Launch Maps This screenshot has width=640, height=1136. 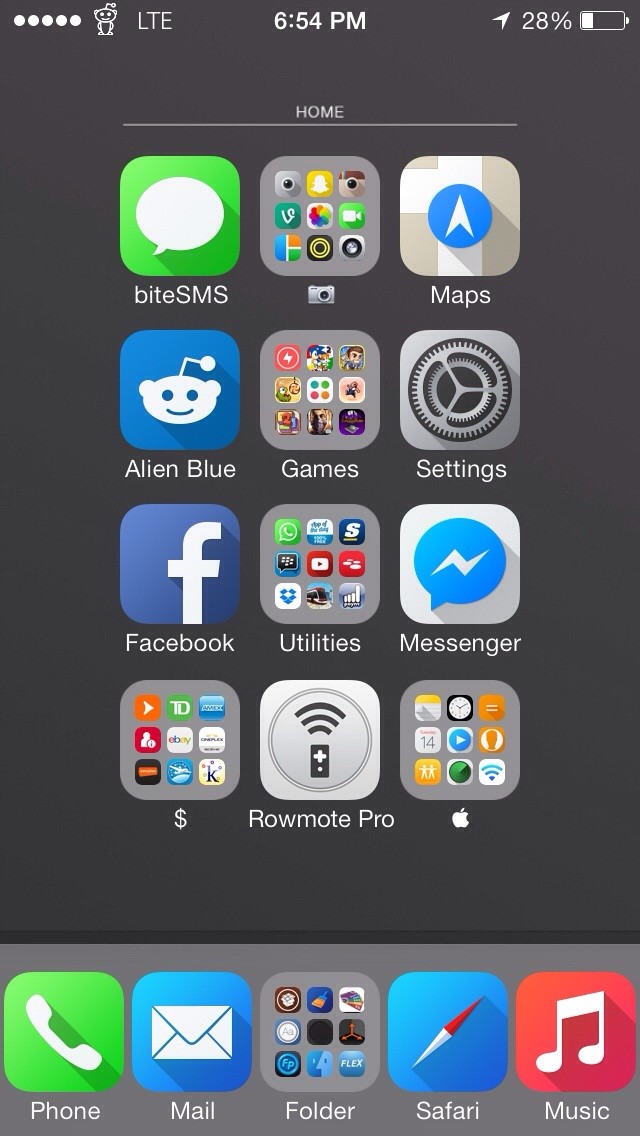[x=460, y=216]
